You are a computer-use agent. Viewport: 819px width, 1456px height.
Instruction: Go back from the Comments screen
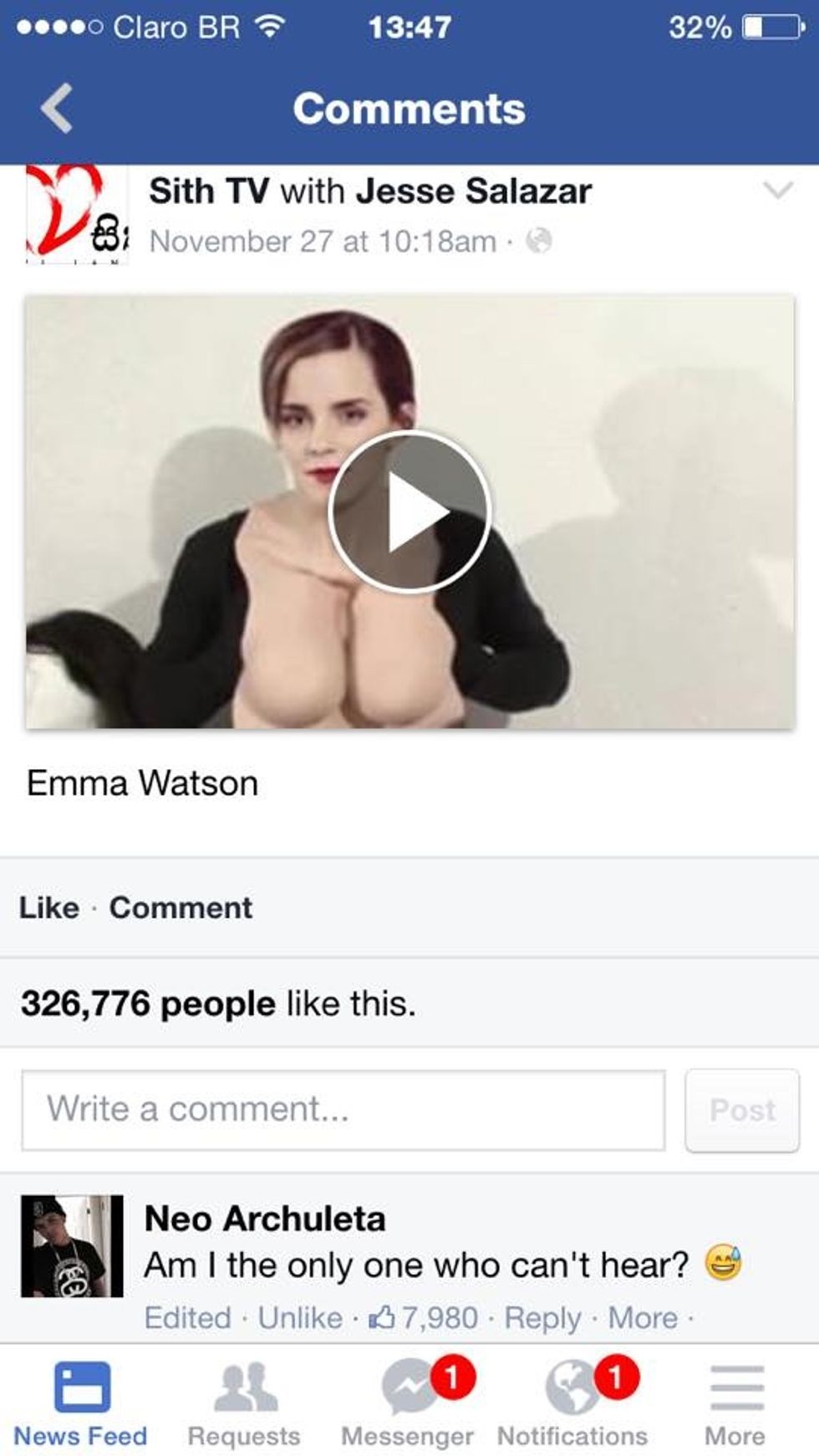pyautogui.click(x=57, y=109)
